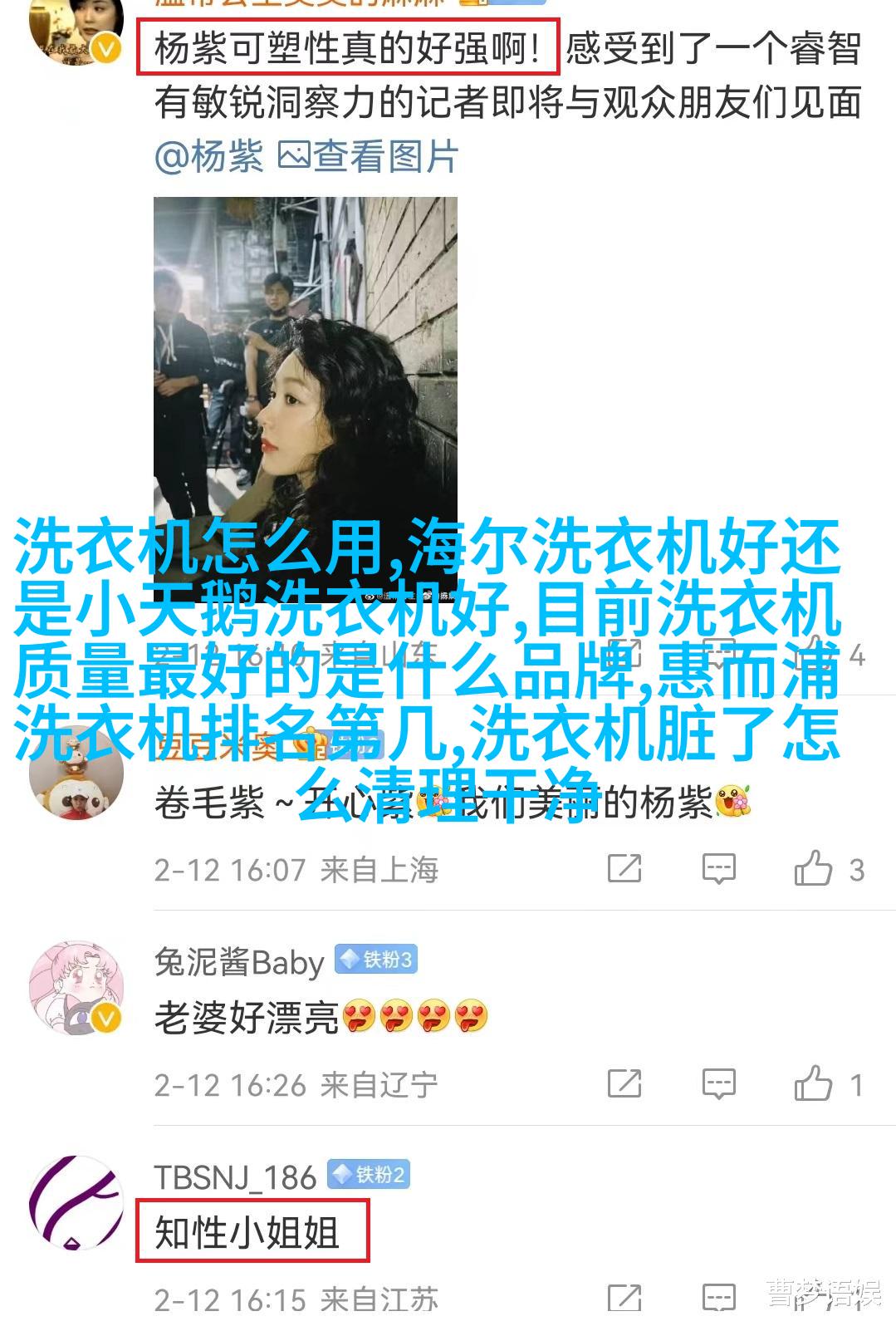Tap the username TBSNJ_186
The image size is (896, 1326).
235,1176
